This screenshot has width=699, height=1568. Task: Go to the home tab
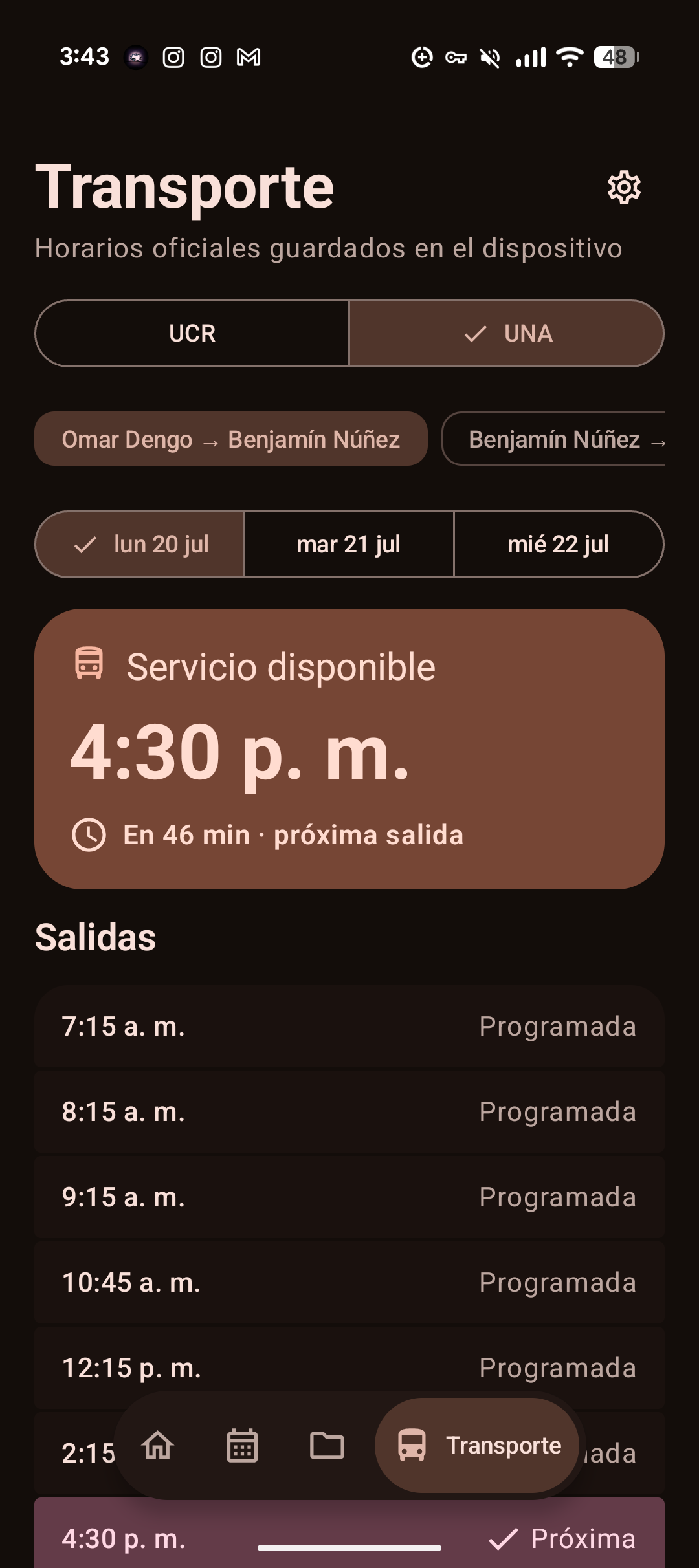158,1445
